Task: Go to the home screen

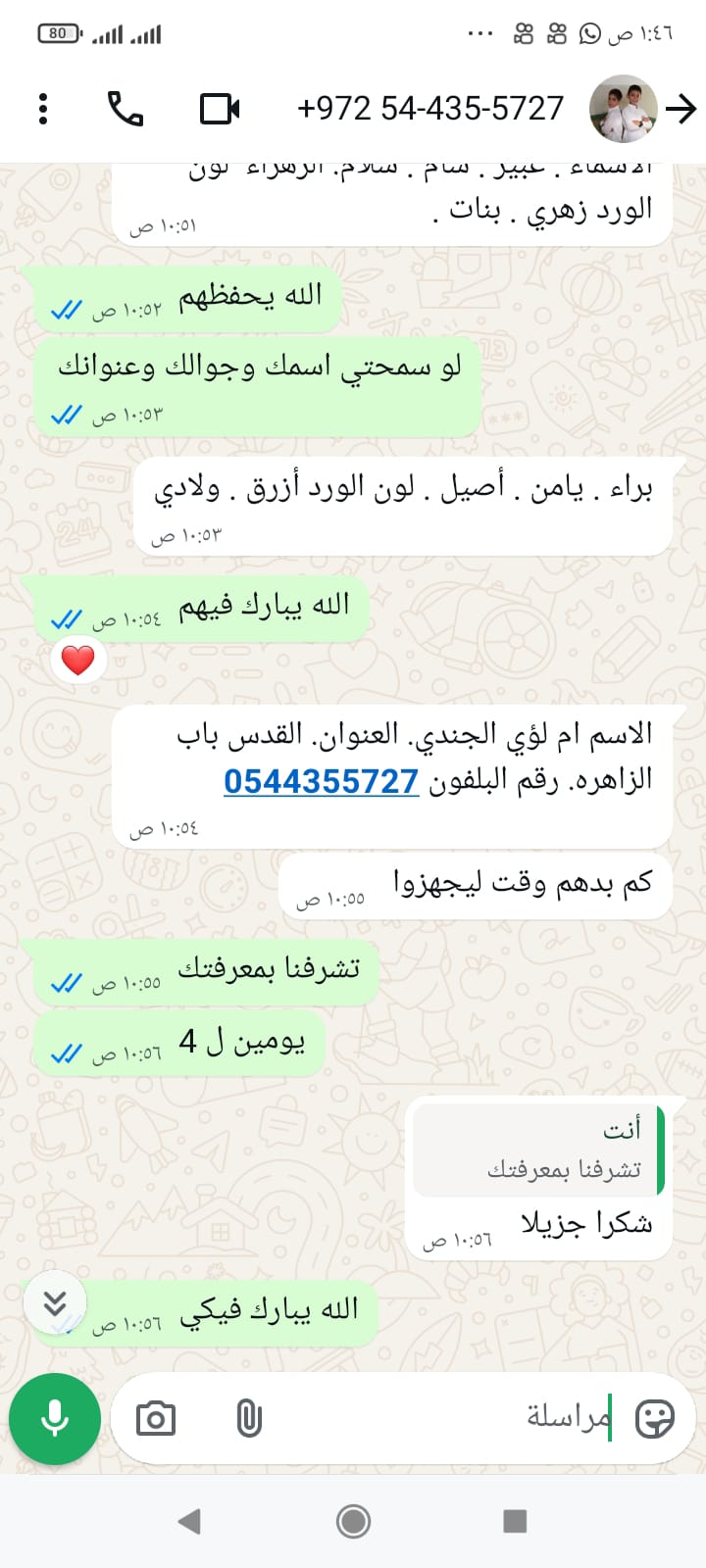Action: 353,1521
